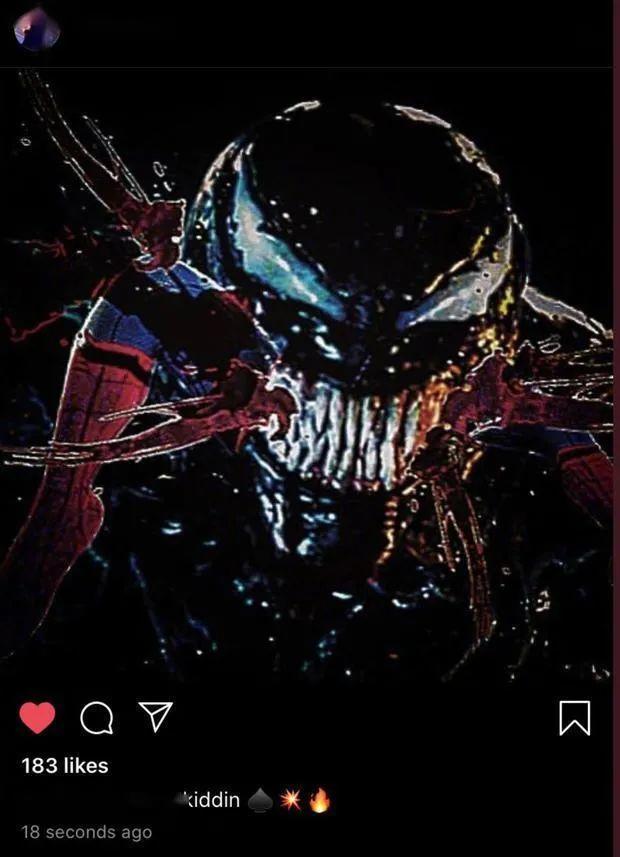Open the poster's profile picture
Image resolution: width=620 pixels, height=857 pixels.
click(36, 30)
